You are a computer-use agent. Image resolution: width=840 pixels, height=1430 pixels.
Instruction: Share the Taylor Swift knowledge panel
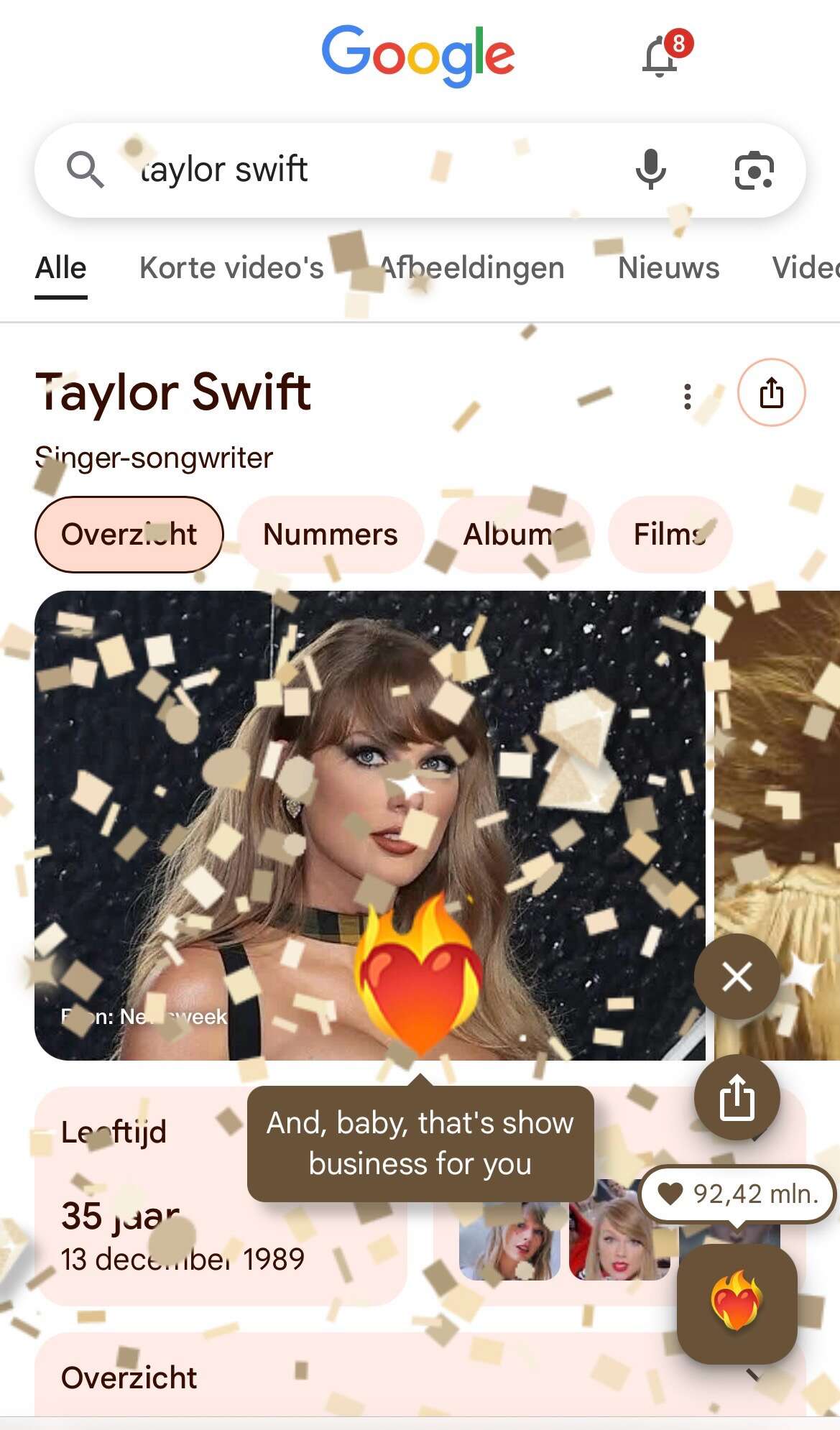pos(771,393)
